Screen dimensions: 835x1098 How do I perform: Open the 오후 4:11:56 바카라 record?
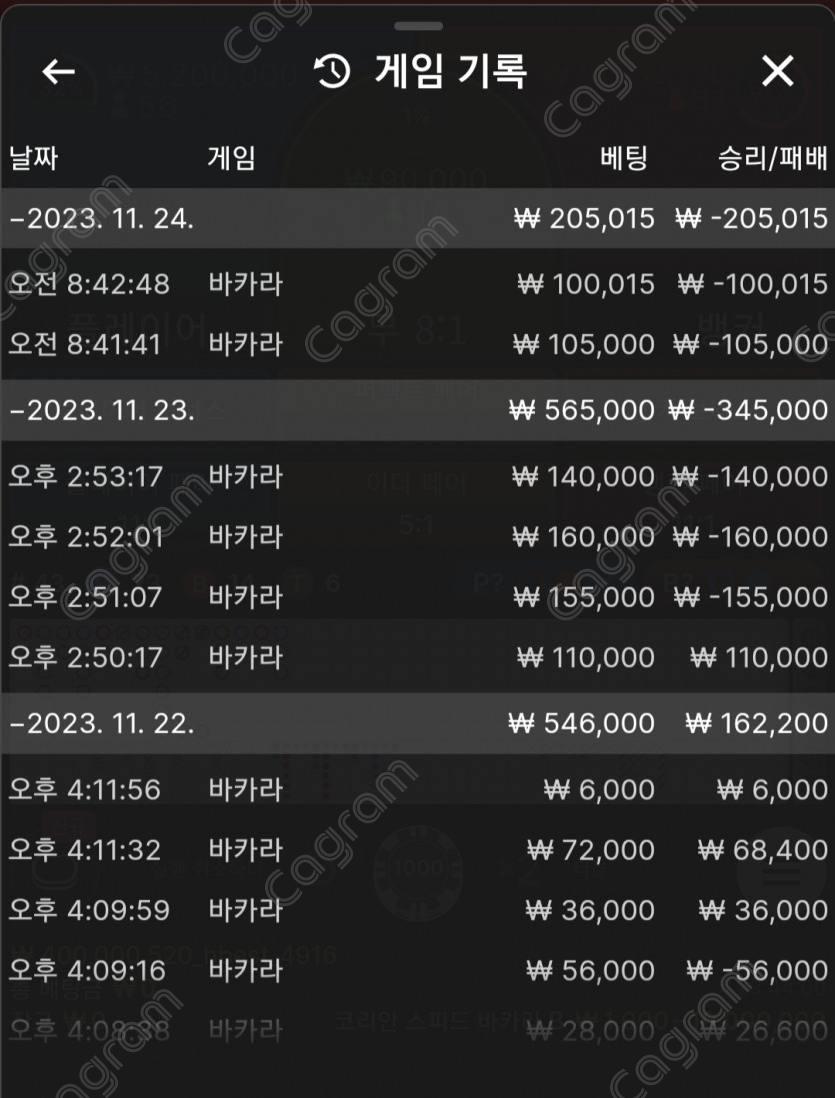point(417,790)
